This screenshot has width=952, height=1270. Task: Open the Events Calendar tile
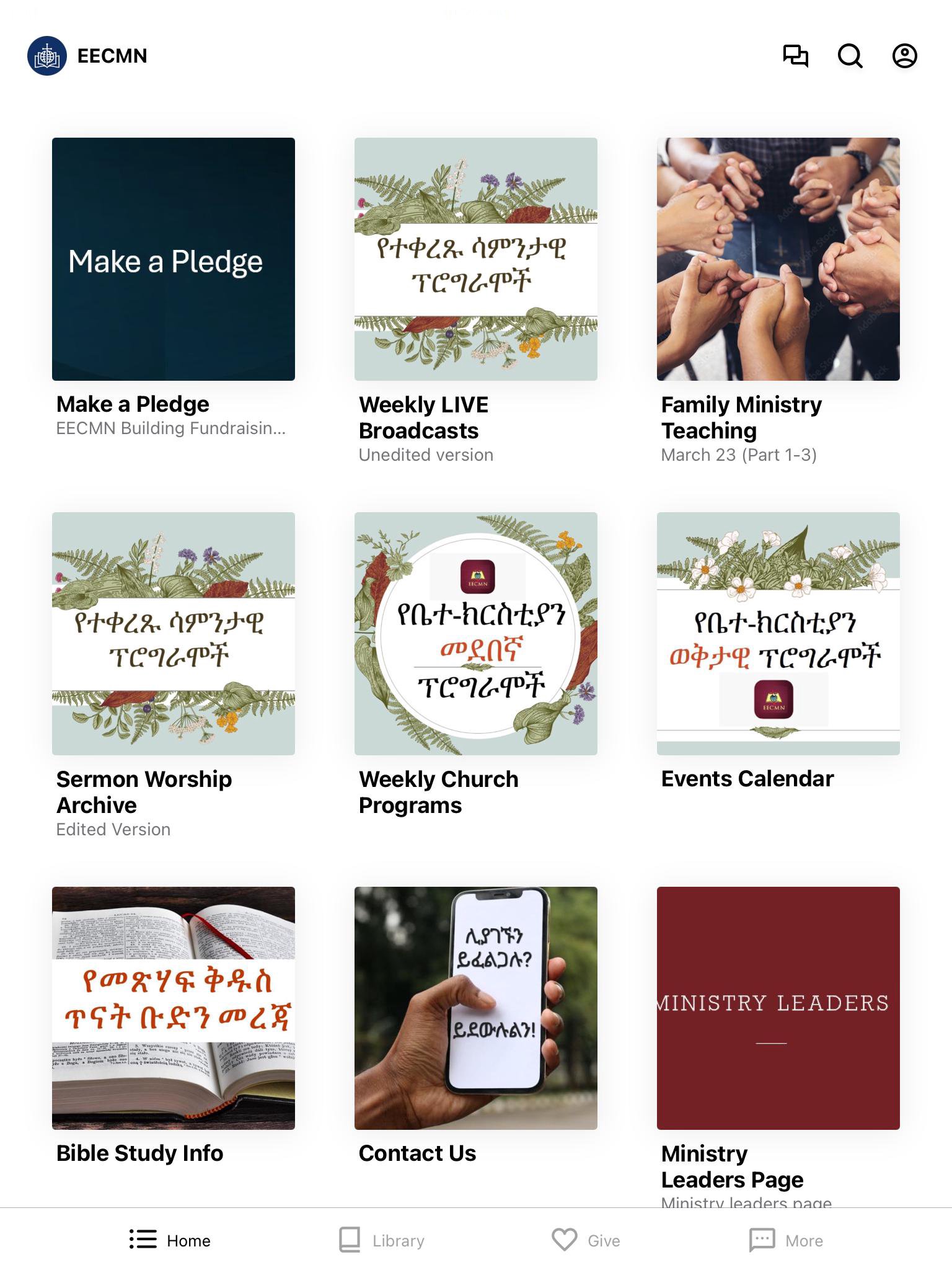[x=778, y=634]
